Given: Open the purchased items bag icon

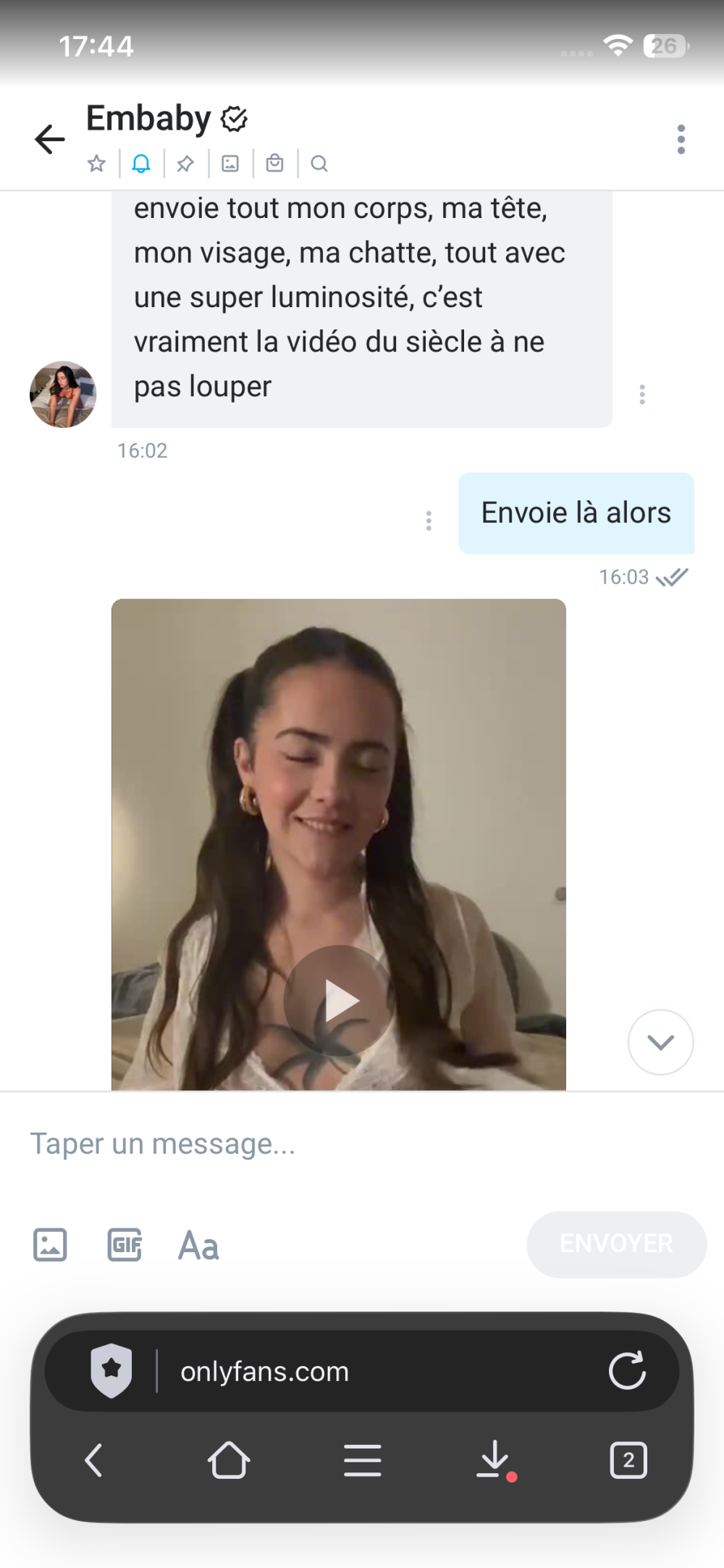Looking at the screenshot, I should coord(274,164).
